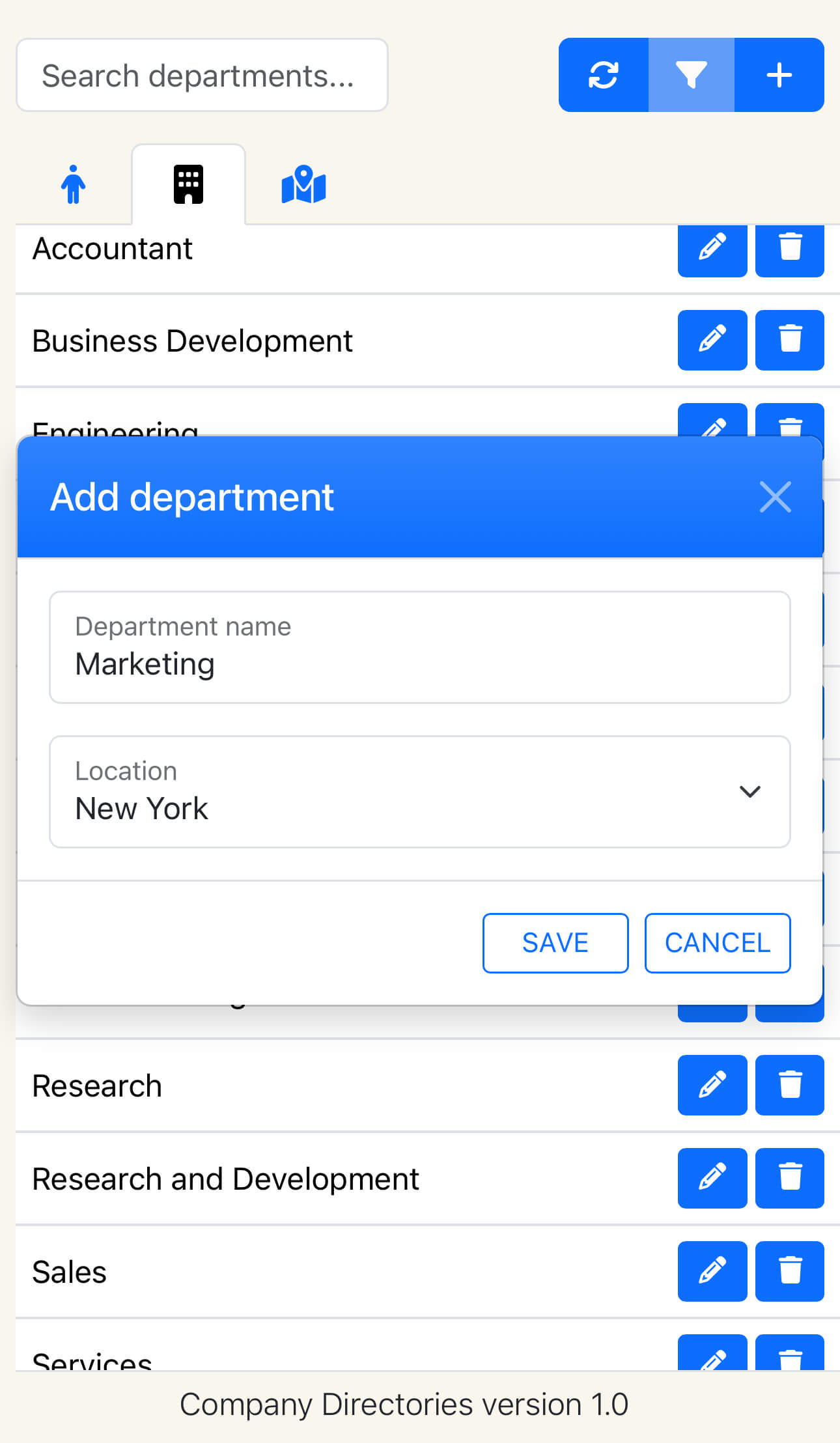Close the Add department dialog
Viewport: 840px width, 1443px height.
tap(775, 497)
